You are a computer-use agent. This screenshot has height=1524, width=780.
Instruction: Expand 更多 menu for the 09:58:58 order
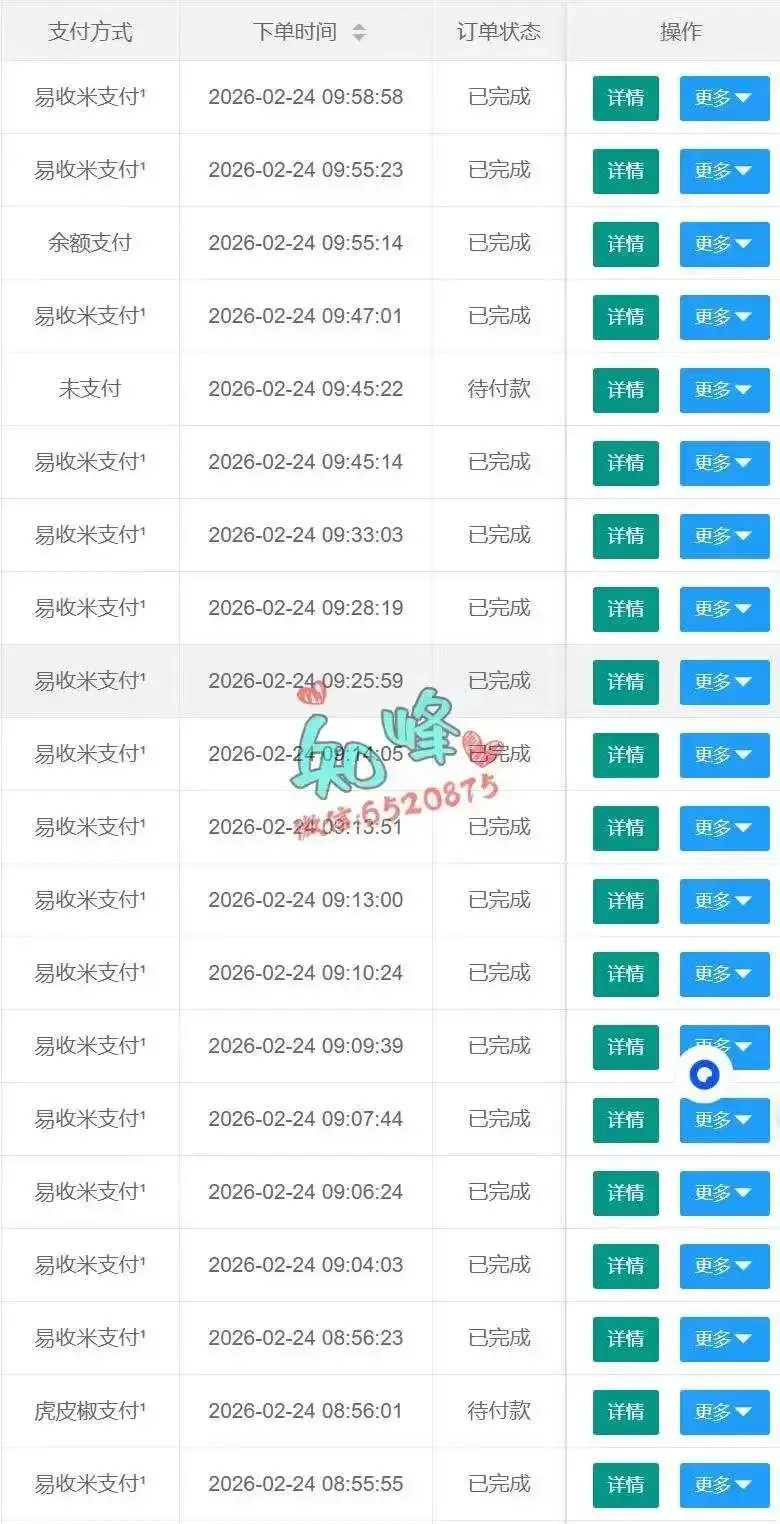(724, 98)
